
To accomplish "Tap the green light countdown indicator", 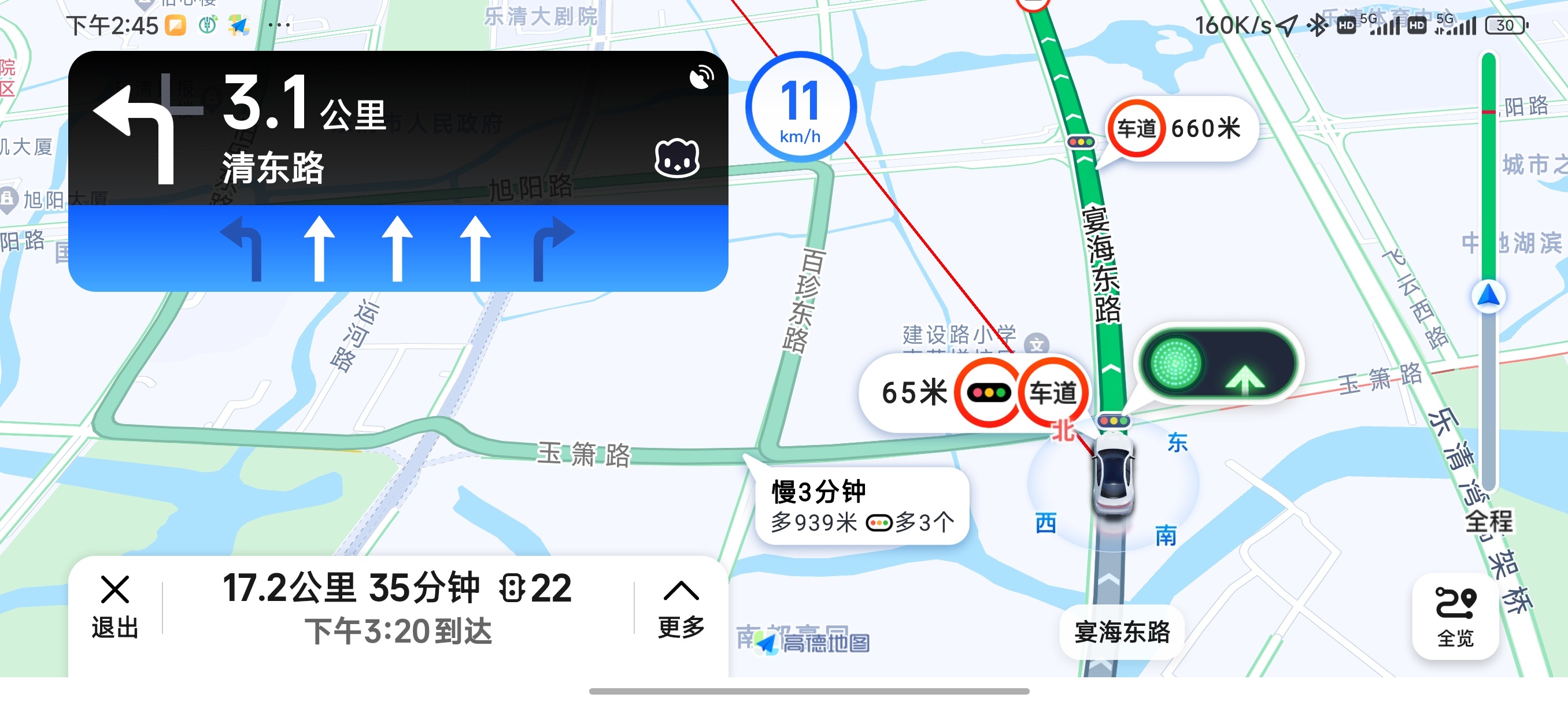I will click(1218, 363).
